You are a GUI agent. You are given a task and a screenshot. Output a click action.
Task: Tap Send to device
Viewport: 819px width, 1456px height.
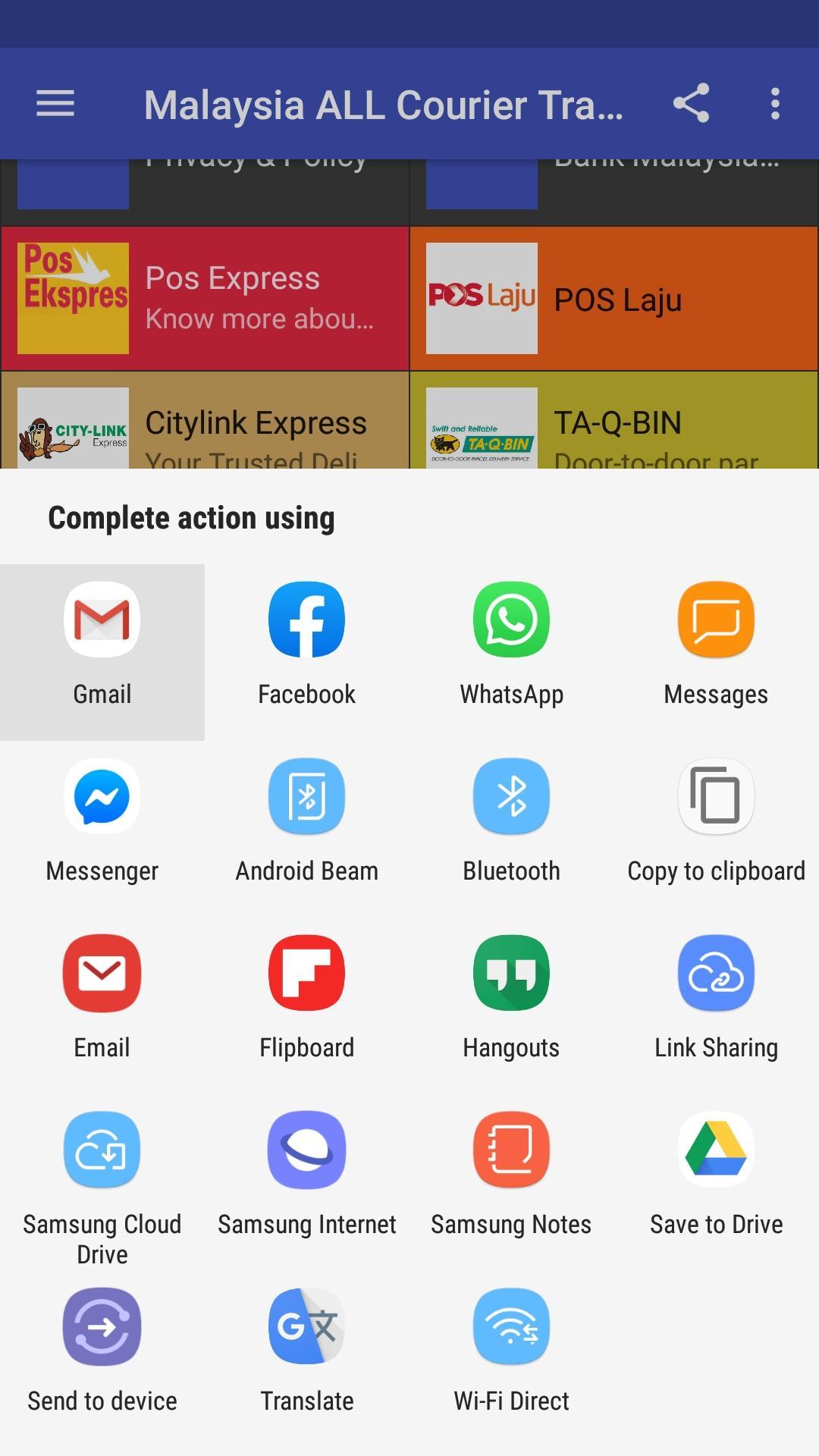[x=102, y=1359]
